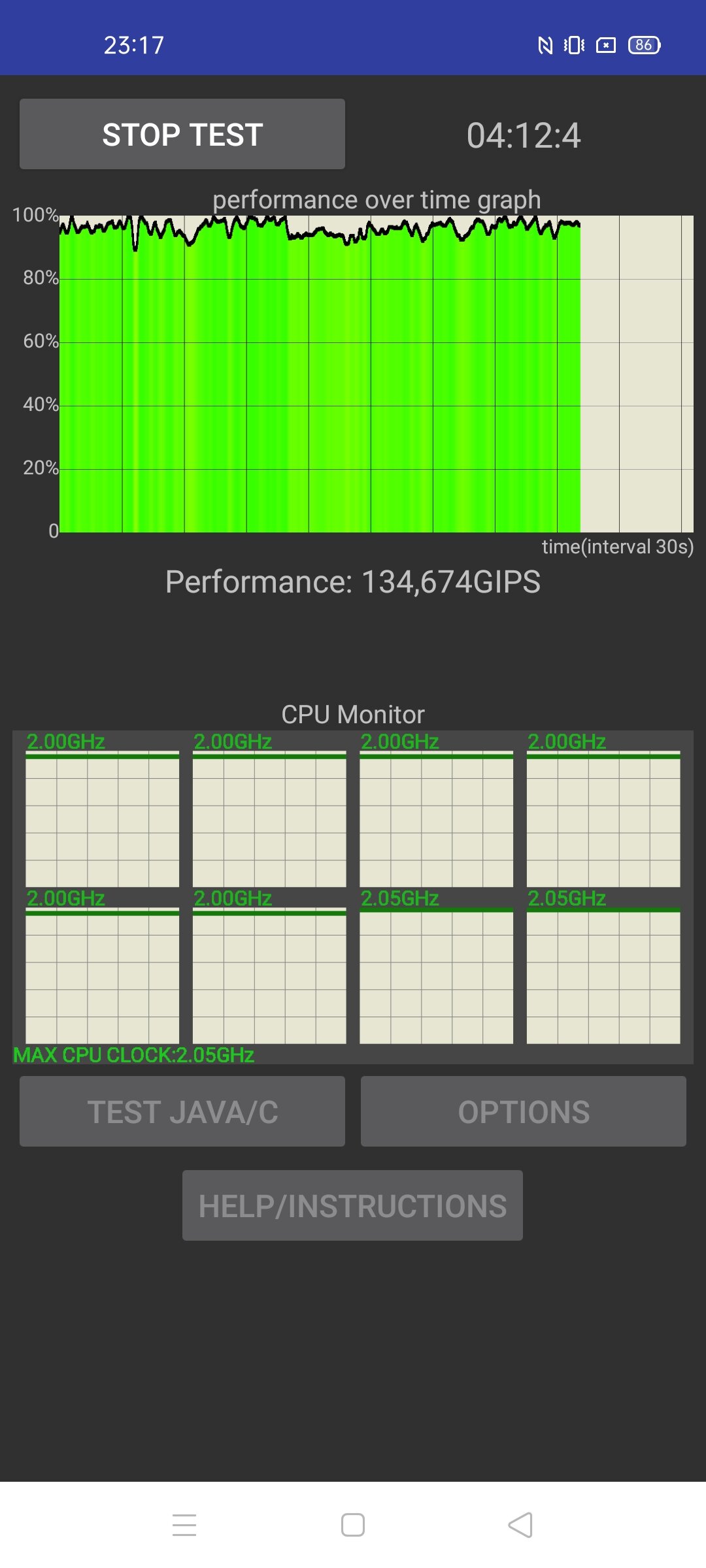This screenshot has height=1568, width=706.
Task: Open HELP/INSTRUCTIONS
Action: coord(352,1205)
